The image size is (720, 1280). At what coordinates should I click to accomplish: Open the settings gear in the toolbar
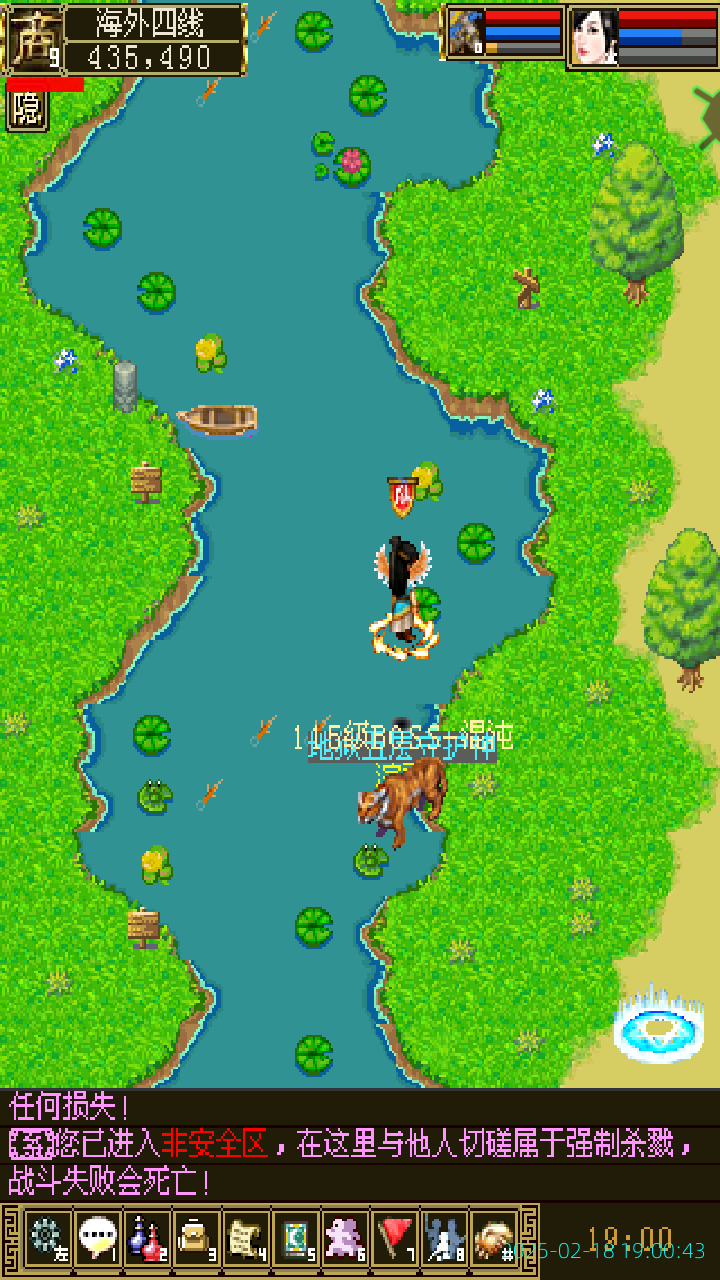click(46, 1237)
